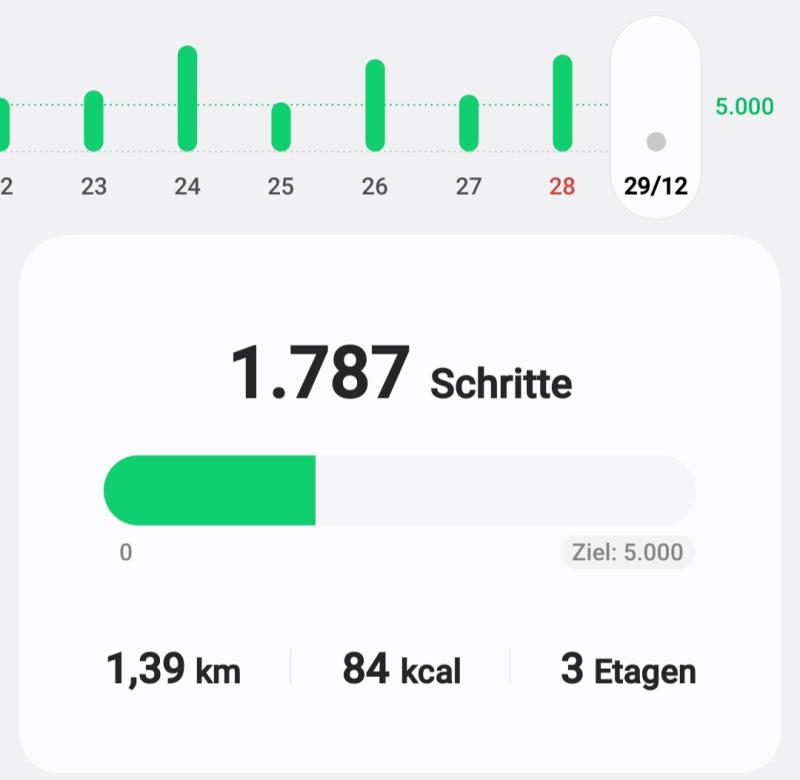This screenshot has height=780, width=800.
Task: Show steps for day 24
Action: (x=187, y=98)
